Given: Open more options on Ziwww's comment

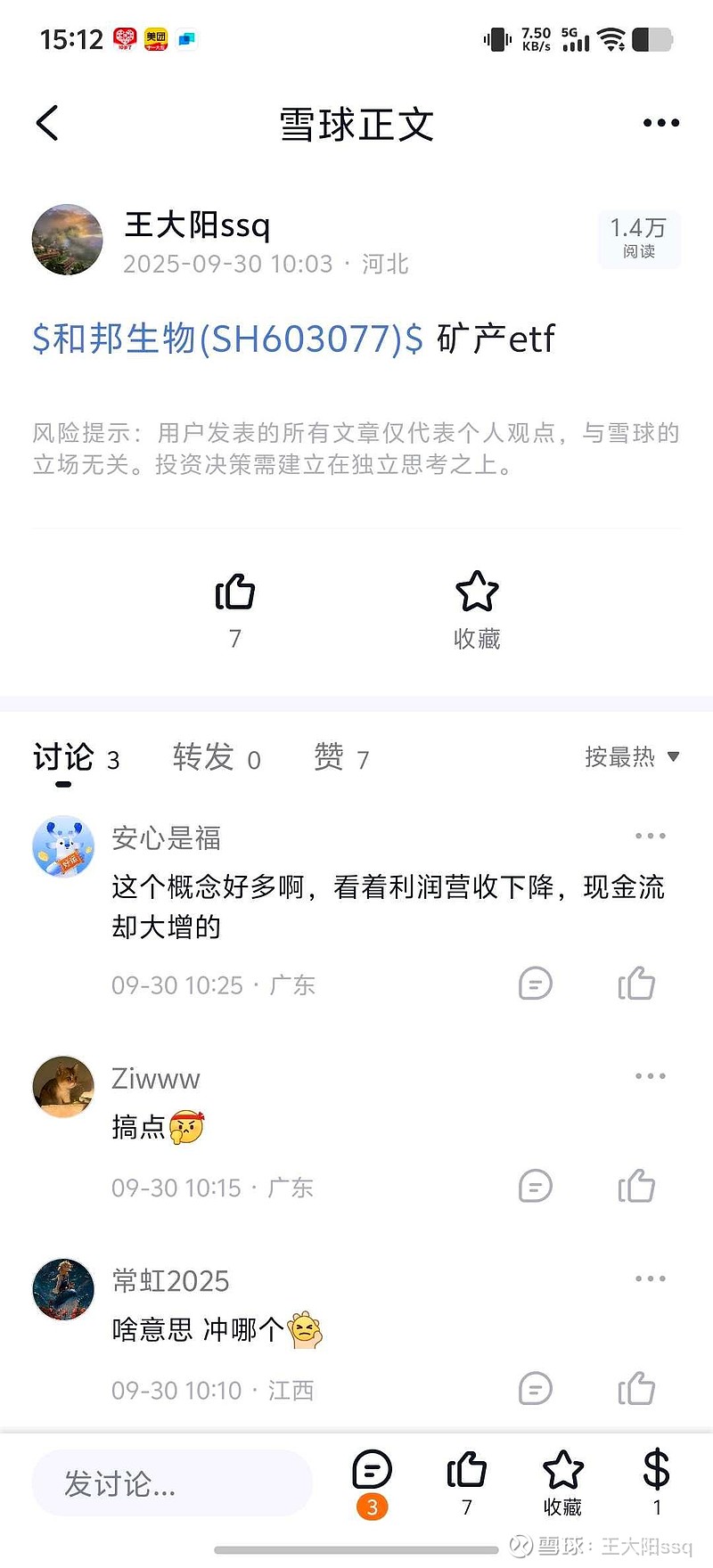Looking at the screenshot, I should click(x=650, y=1076).
